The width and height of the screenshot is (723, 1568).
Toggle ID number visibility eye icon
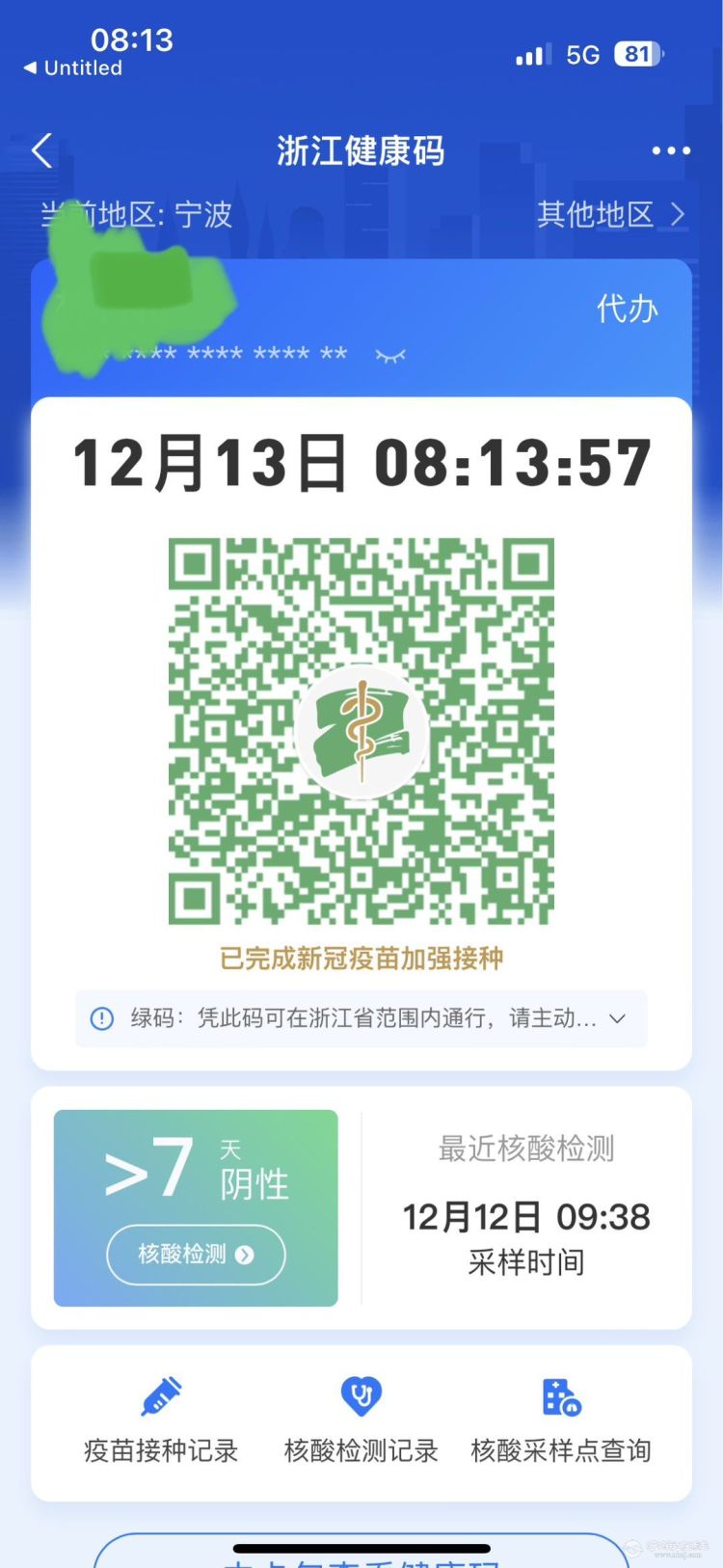pyautogui.click(x=390, y=355)
